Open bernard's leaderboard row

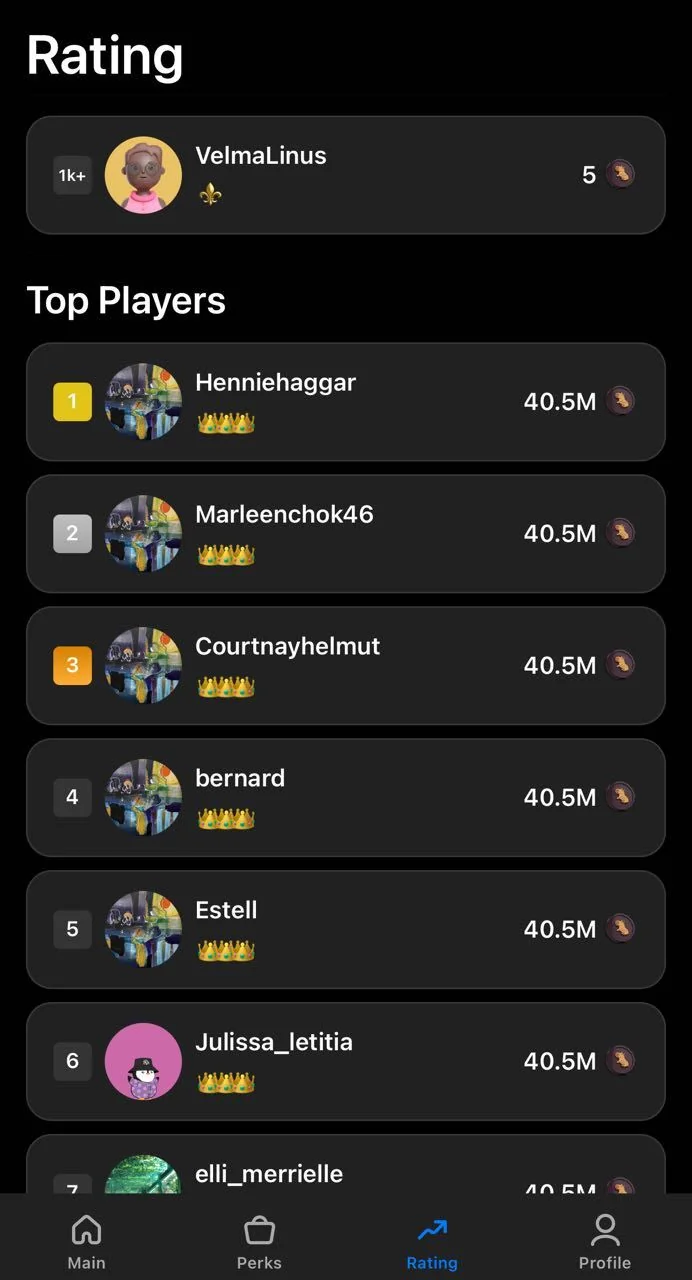(x=346, y=798)
